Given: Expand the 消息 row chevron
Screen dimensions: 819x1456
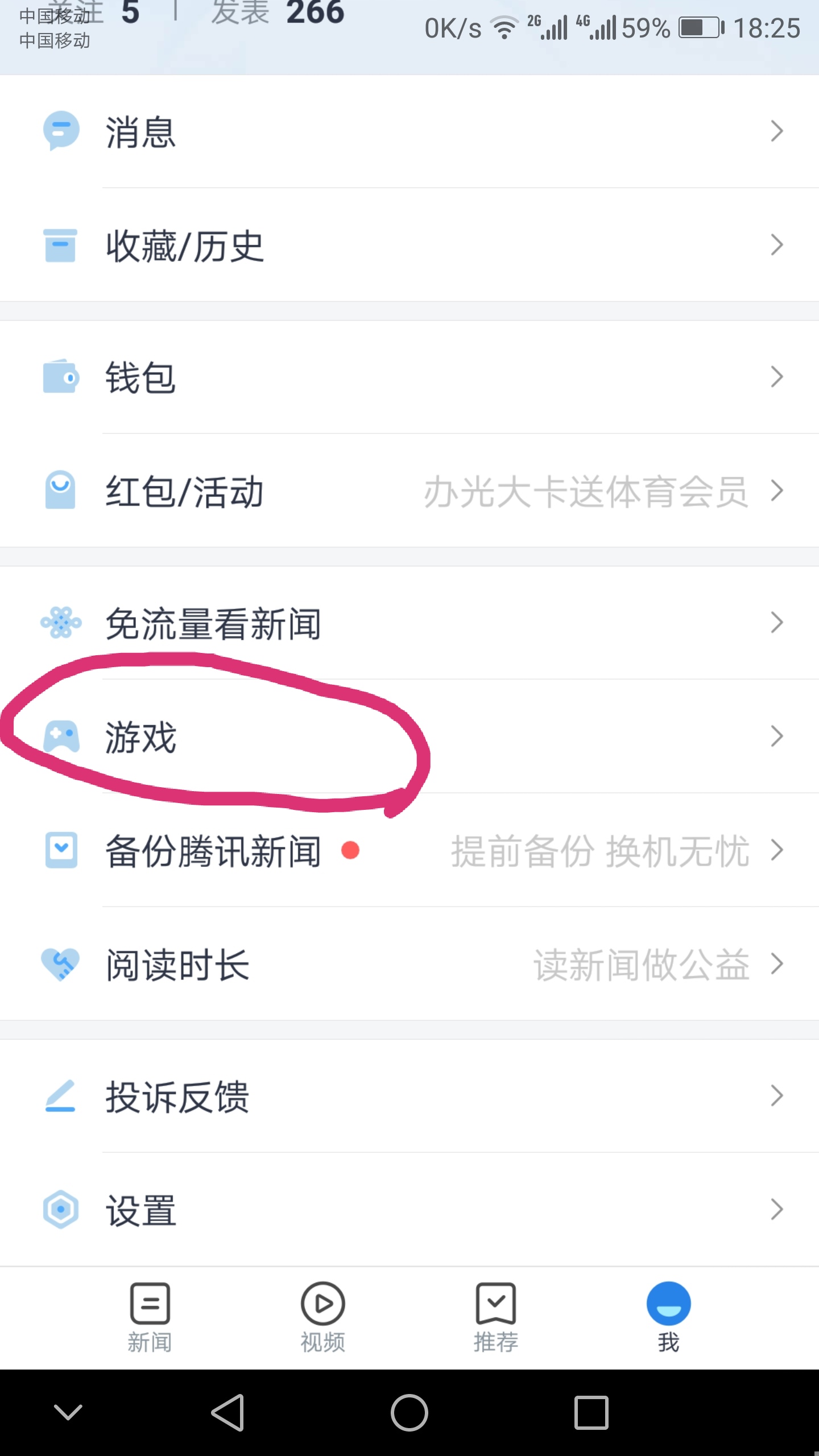Looking at the screenshot, I should 777,132.
